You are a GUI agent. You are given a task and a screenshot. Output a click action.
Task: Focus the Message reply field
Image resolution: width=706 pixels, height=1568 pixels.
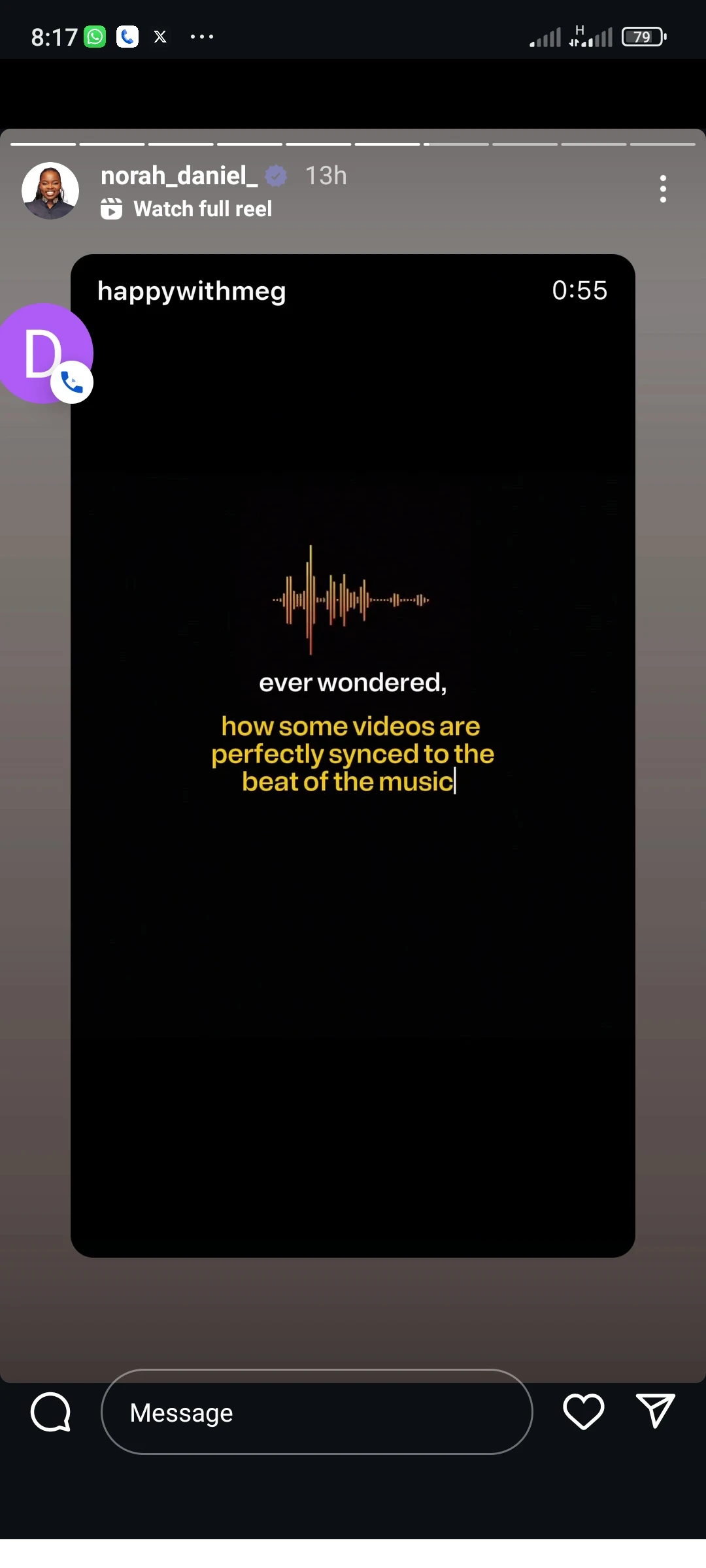316,1412
